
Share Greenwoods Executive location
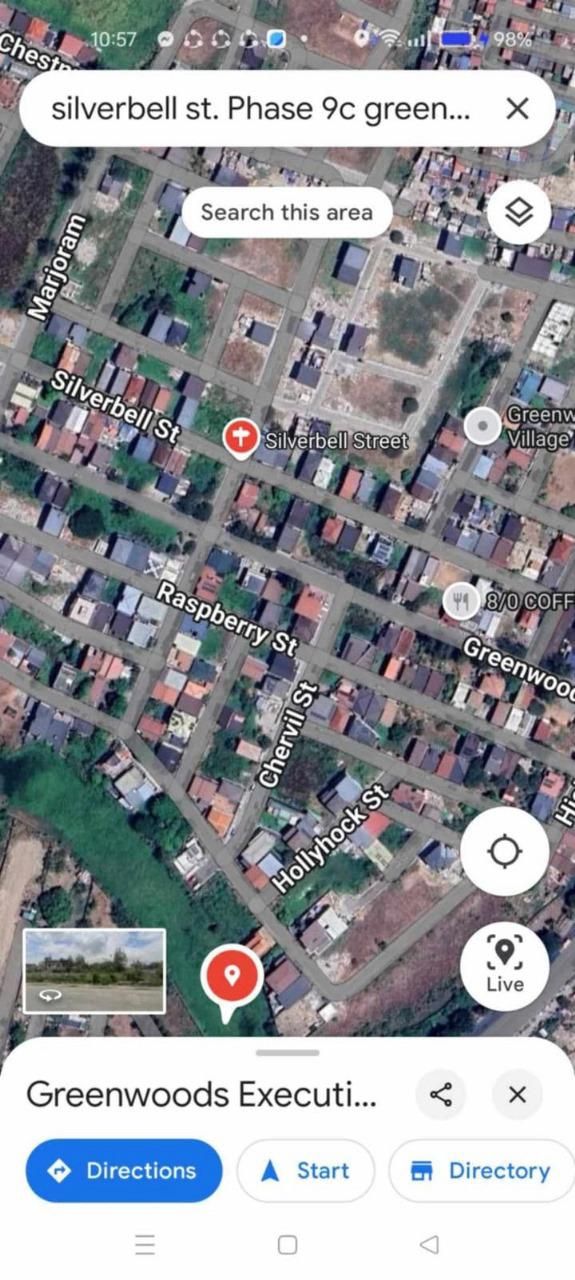441,1094
